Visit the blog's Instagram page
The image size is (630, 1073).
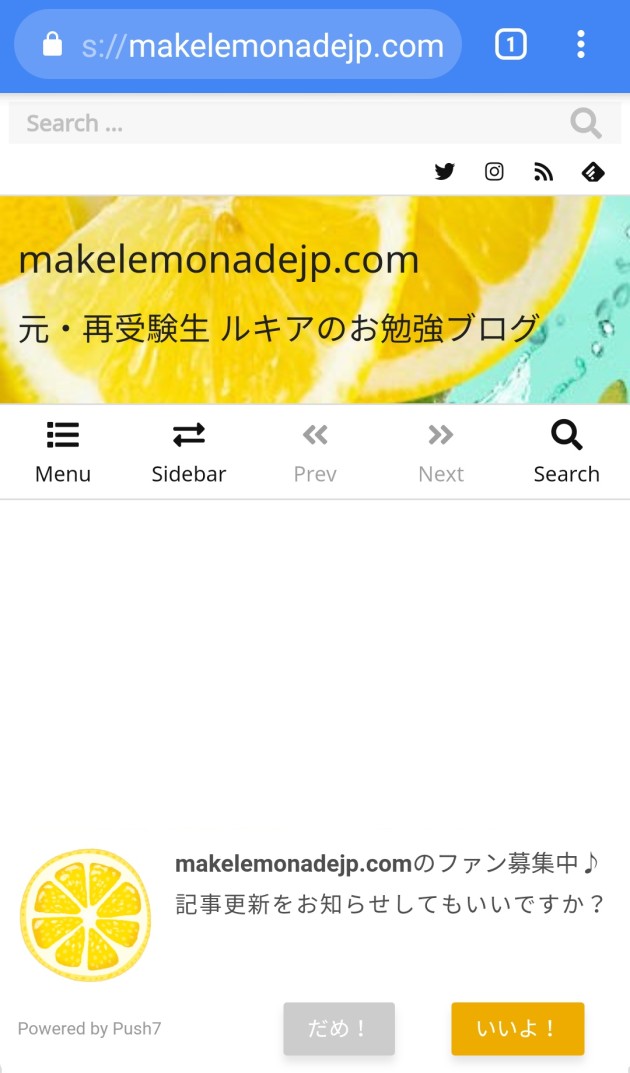494,172
